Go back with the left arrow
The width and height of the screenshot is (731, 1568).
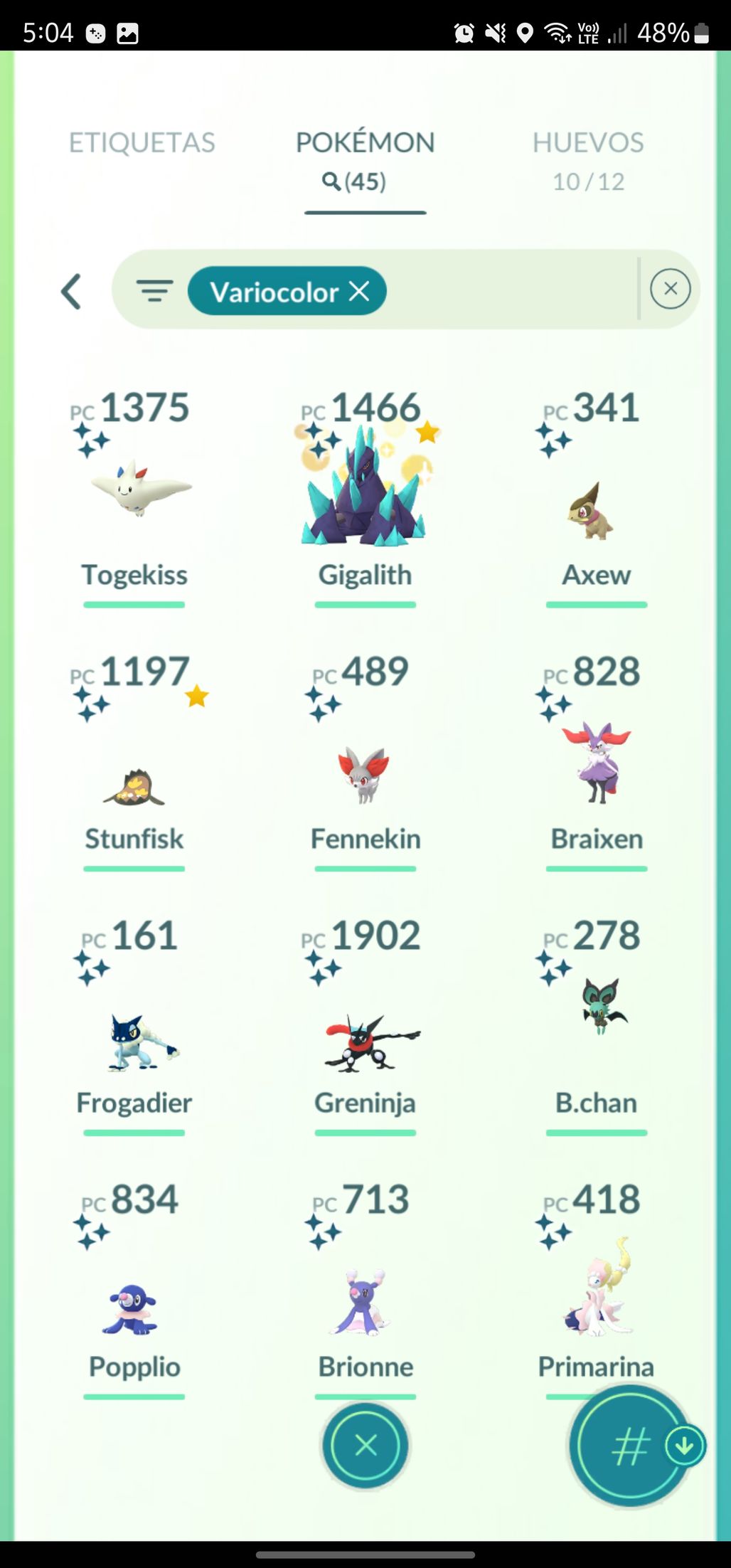(x=71, y=291)
